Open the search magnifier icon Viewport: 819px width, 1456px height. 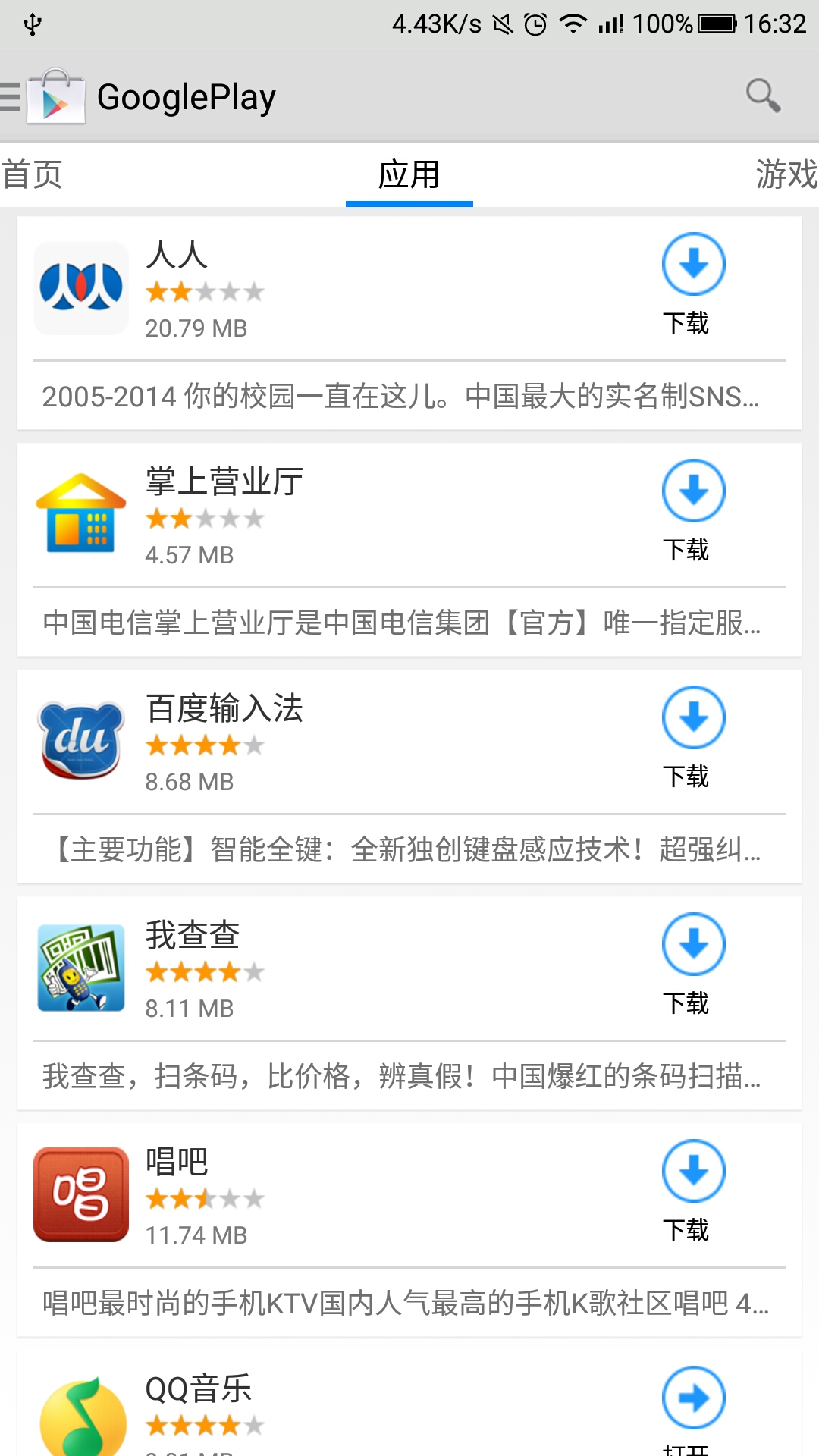tap(762, 96)
